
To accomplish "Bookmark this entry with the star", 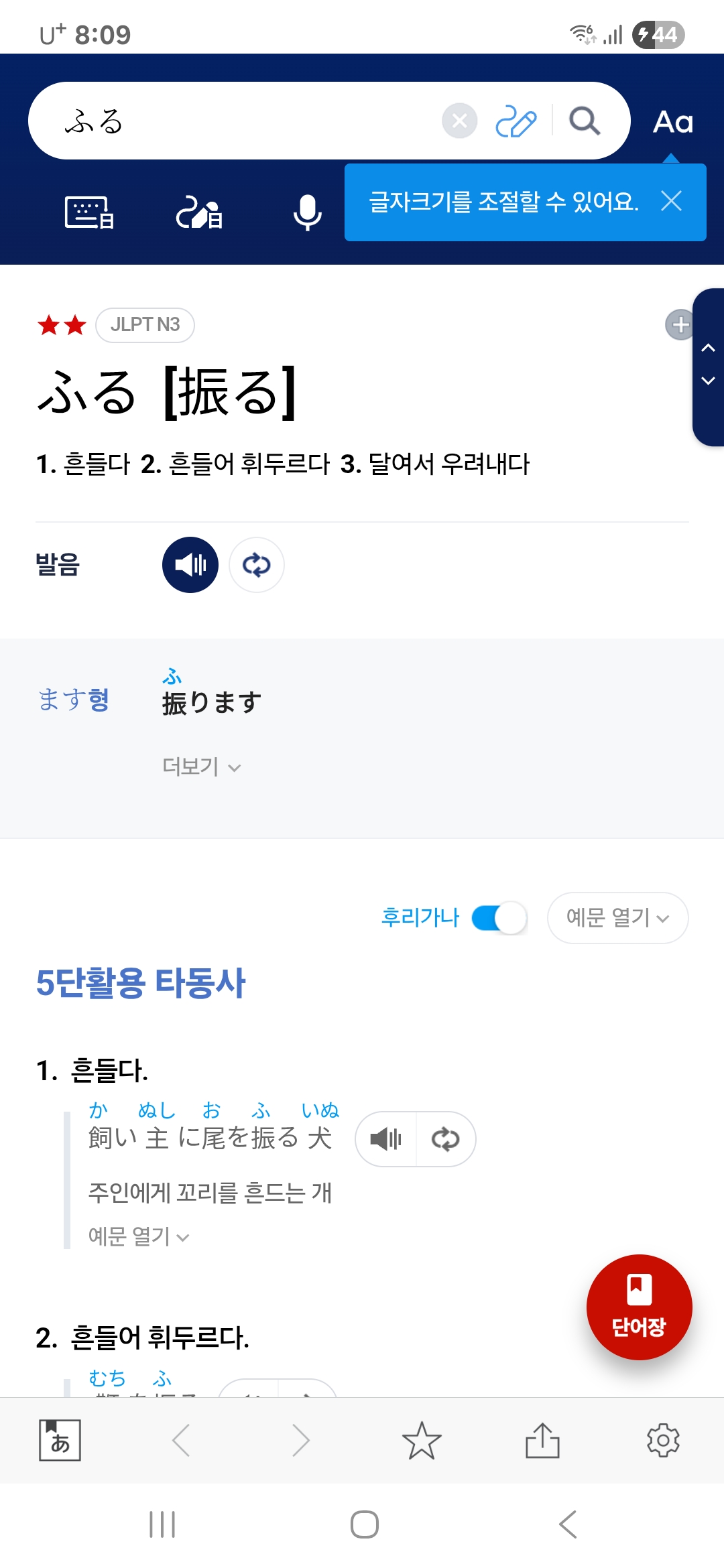I will (x=422, y=1441).
